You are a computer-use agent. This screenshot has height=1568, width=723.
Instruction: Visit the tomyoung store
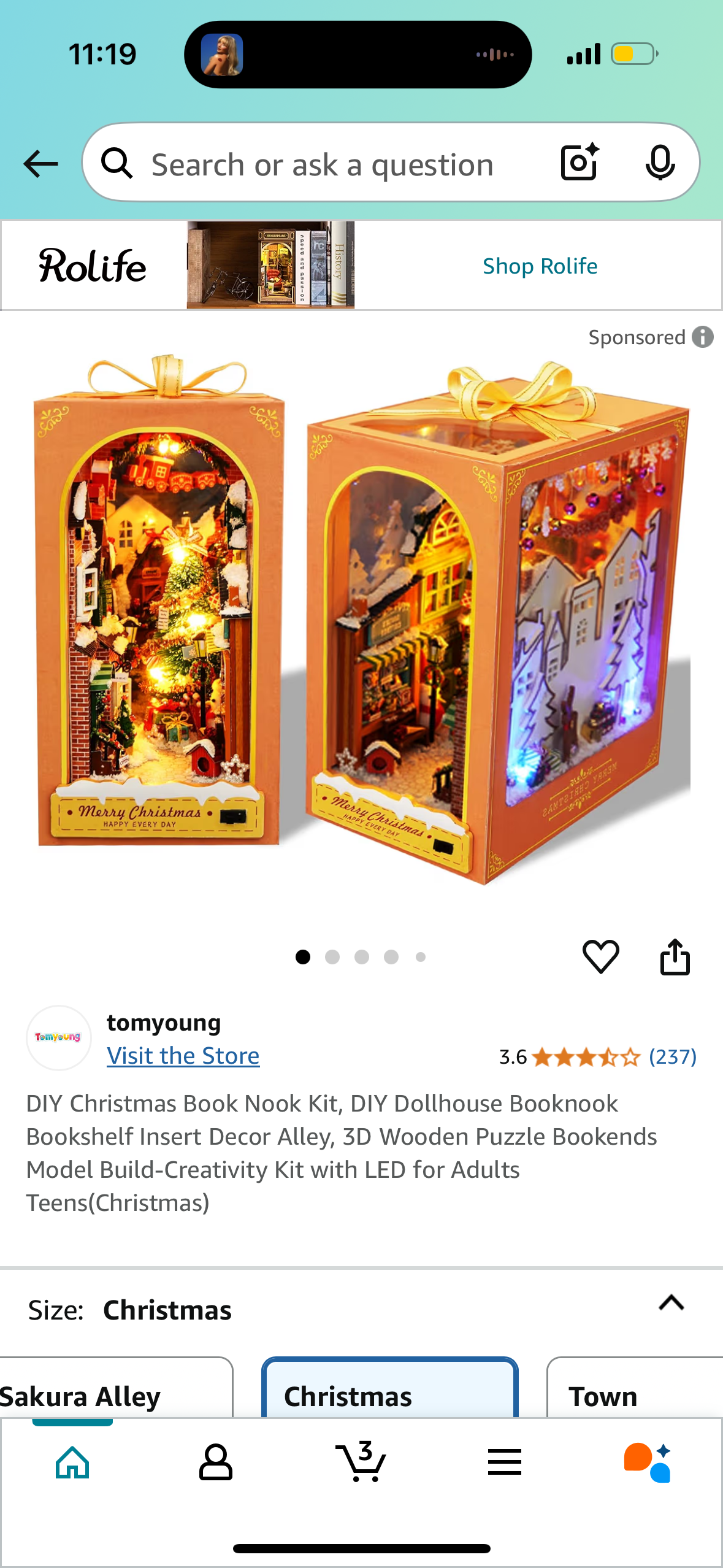tap(183, 1056)
